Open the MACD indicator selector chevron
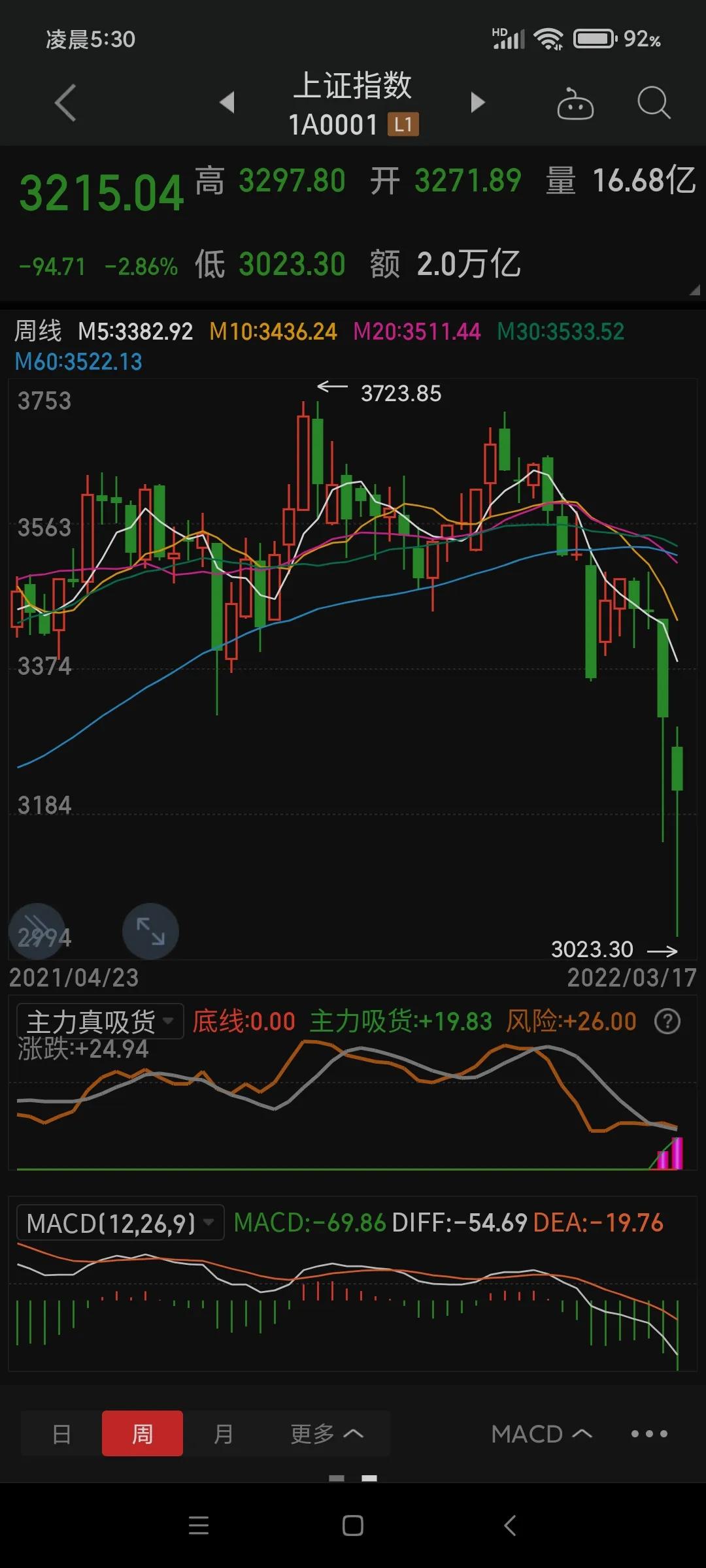706x1568 pixels. (x=541, y=1433)
